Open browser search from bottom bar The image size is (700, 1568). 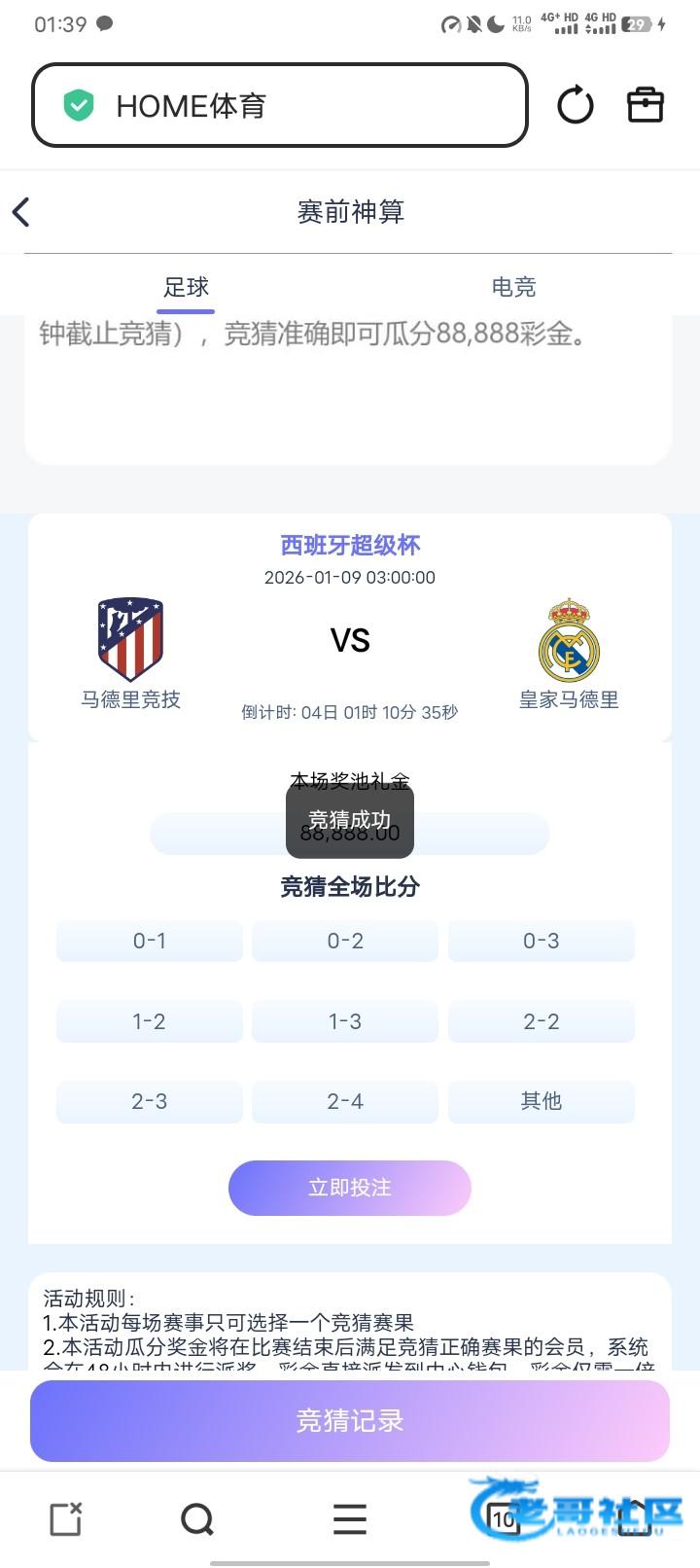point(197,1518)
